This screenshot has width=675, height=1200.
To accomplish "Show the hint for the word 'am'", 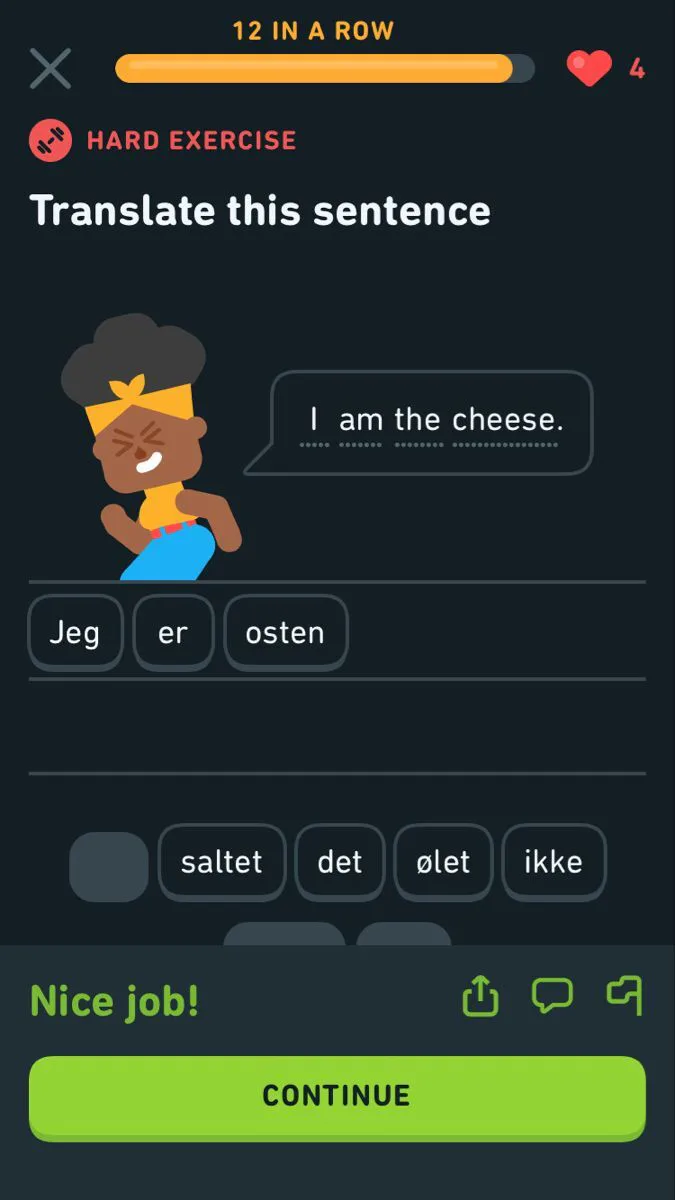I will point(360,421).
